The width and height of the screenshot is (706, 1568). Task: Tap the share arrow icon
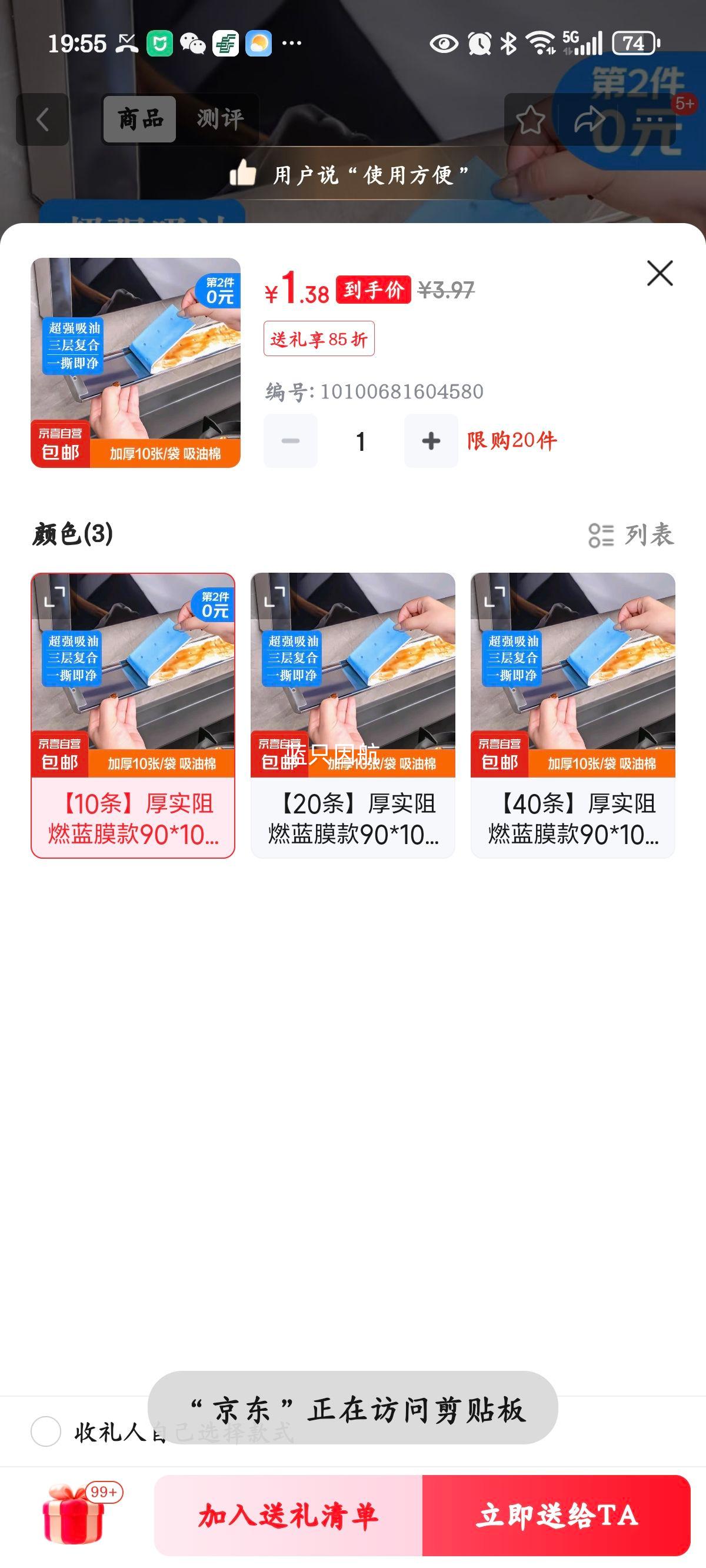(588, 120)
